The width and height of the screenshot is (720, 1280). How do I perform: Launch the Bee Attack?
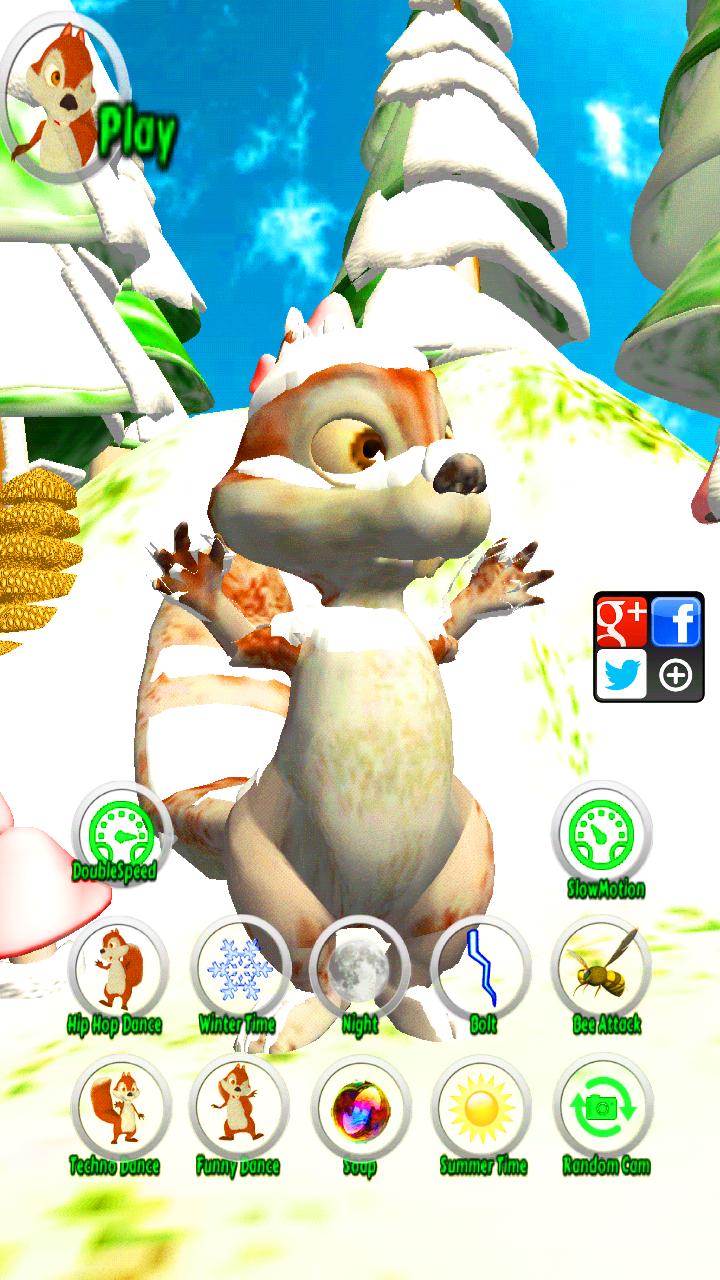point(603,970)
